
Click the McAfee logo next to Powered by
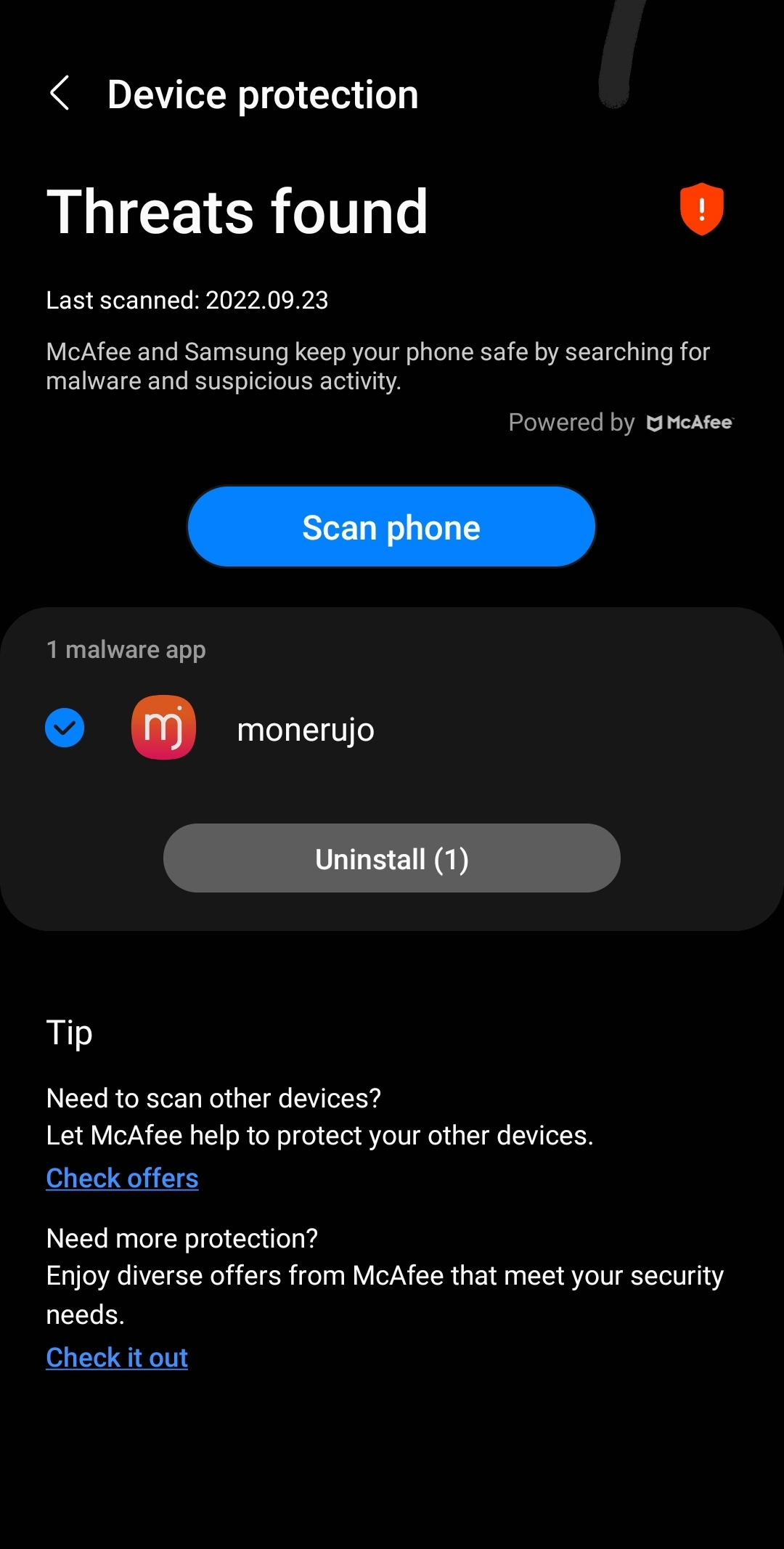point(690,422)
